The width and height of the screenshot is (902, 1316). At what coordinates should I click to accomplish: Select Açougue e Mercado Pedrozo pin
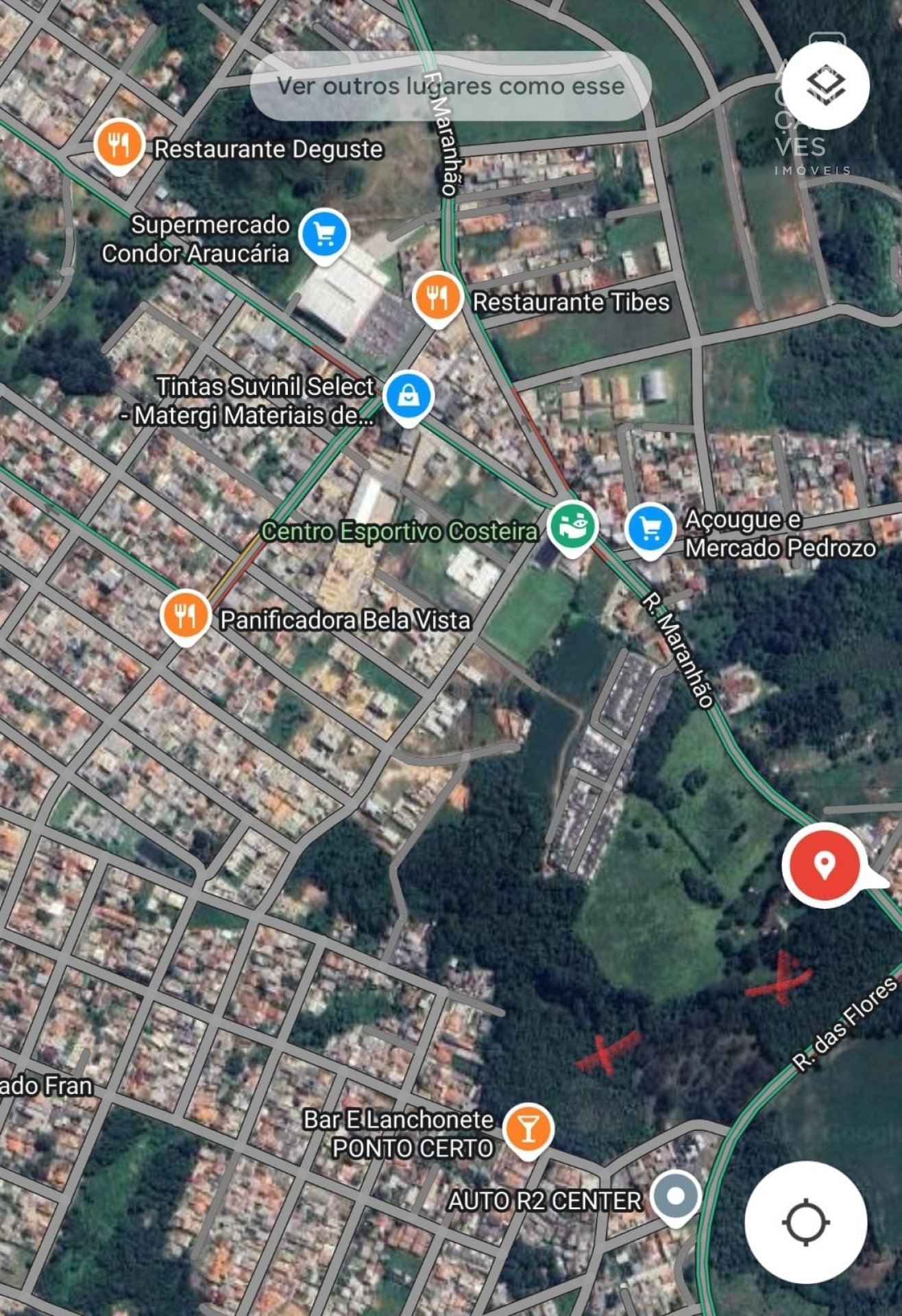point(650,528)
